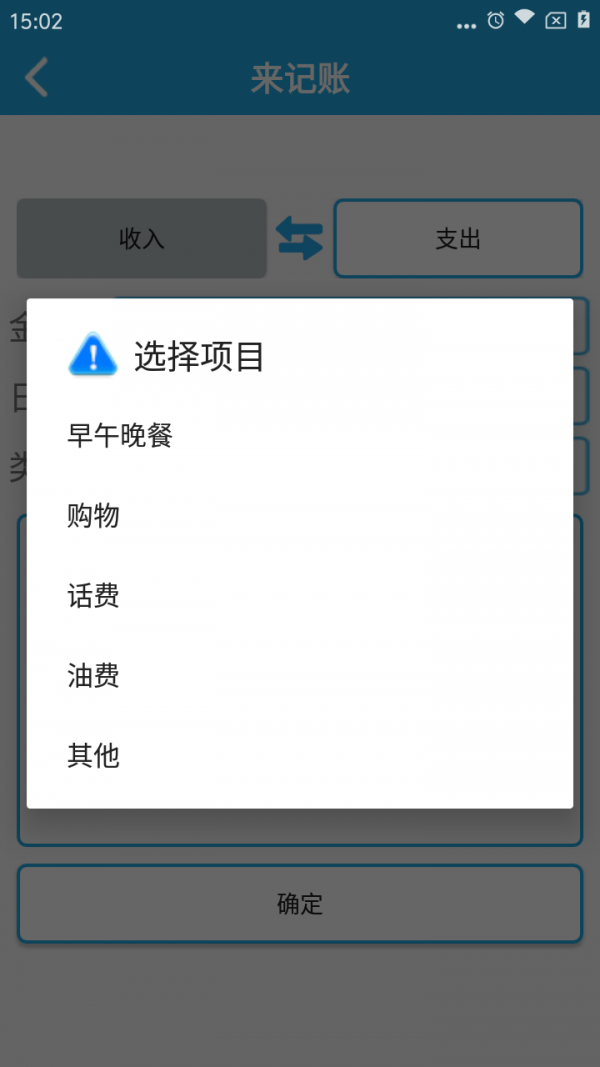
Task: Select the 油费 option
Action: click(x=299, y=676)
